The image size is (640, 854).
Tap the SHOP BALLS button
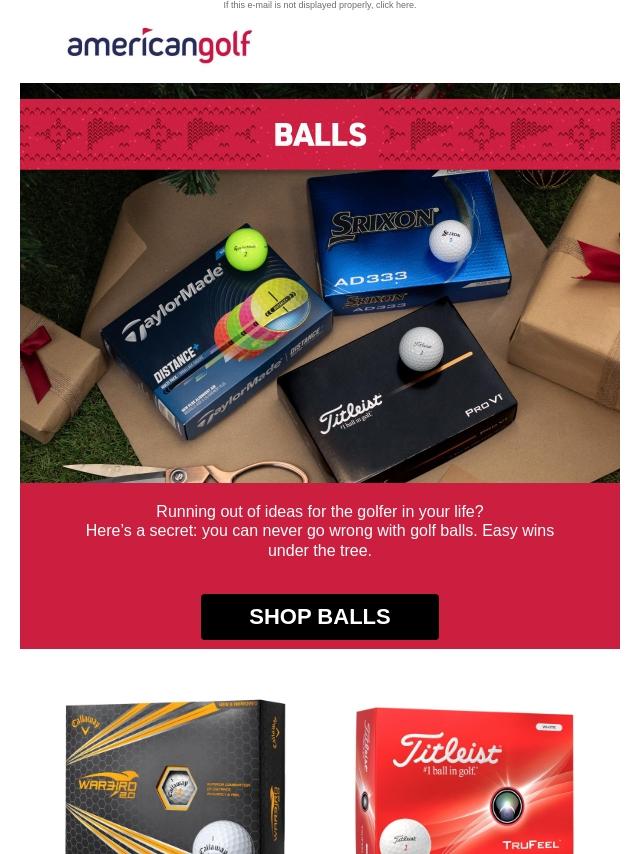tap(319, 617)
